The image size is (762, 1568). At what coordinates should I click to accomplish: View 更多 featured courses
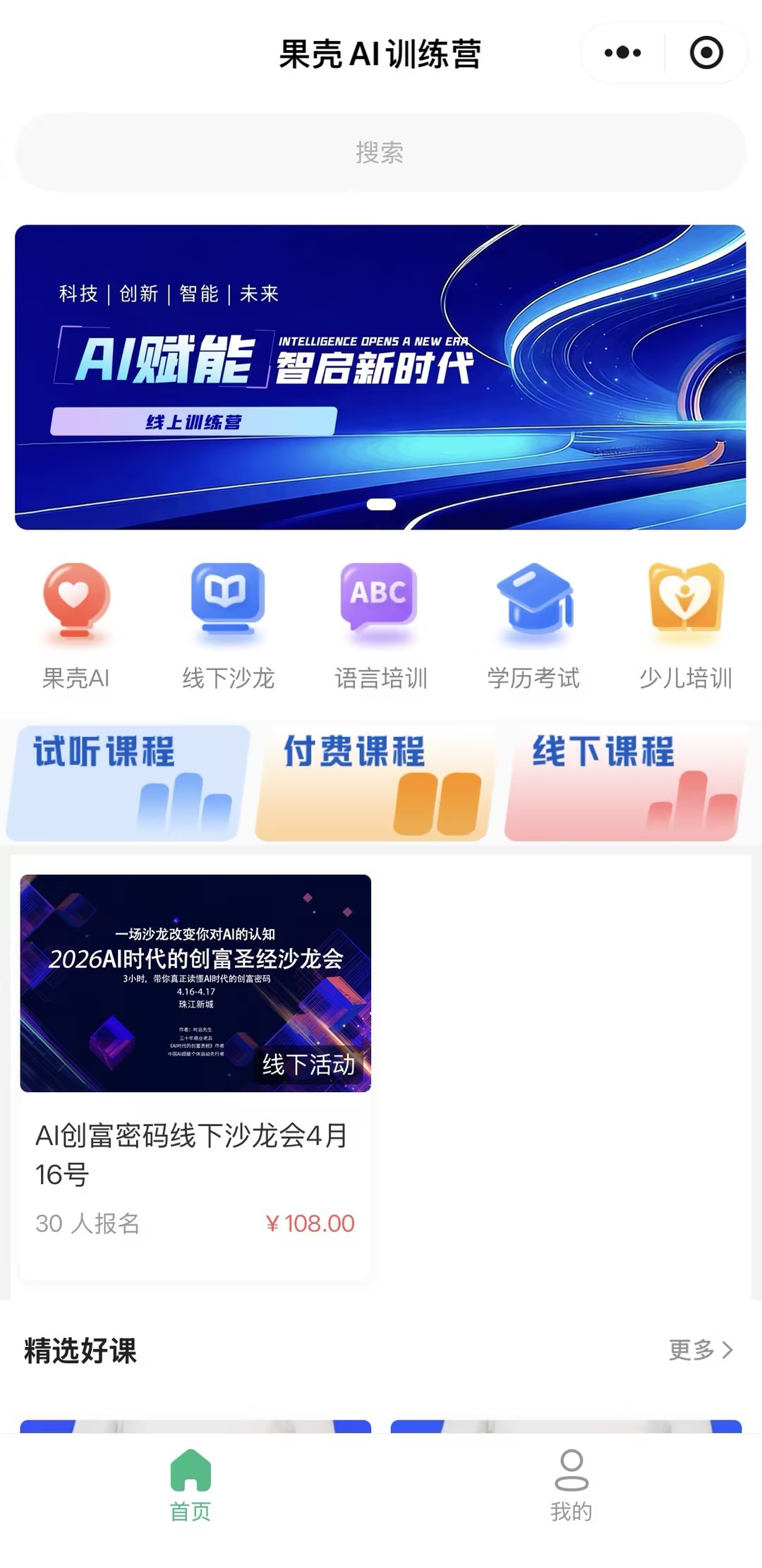click(701, 1350)
